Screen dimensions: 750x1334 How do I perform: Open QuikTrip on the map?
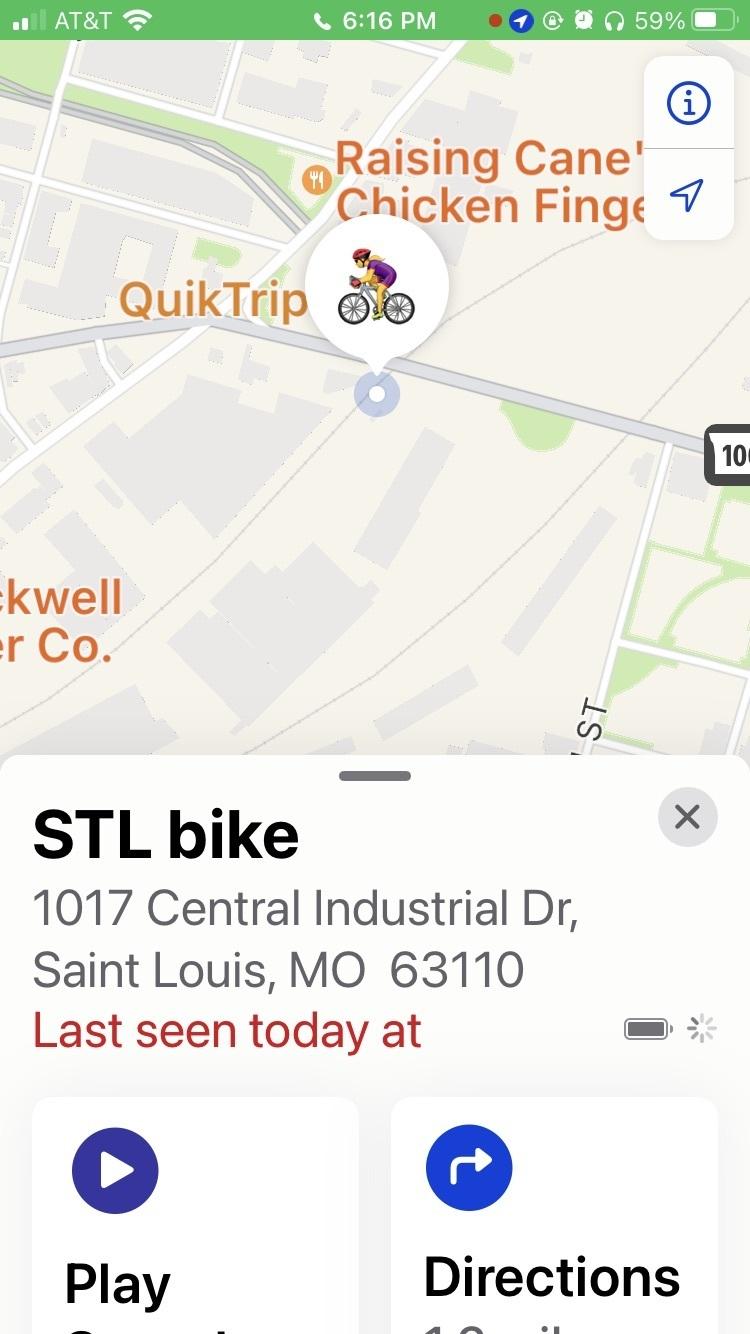[212, 299]
